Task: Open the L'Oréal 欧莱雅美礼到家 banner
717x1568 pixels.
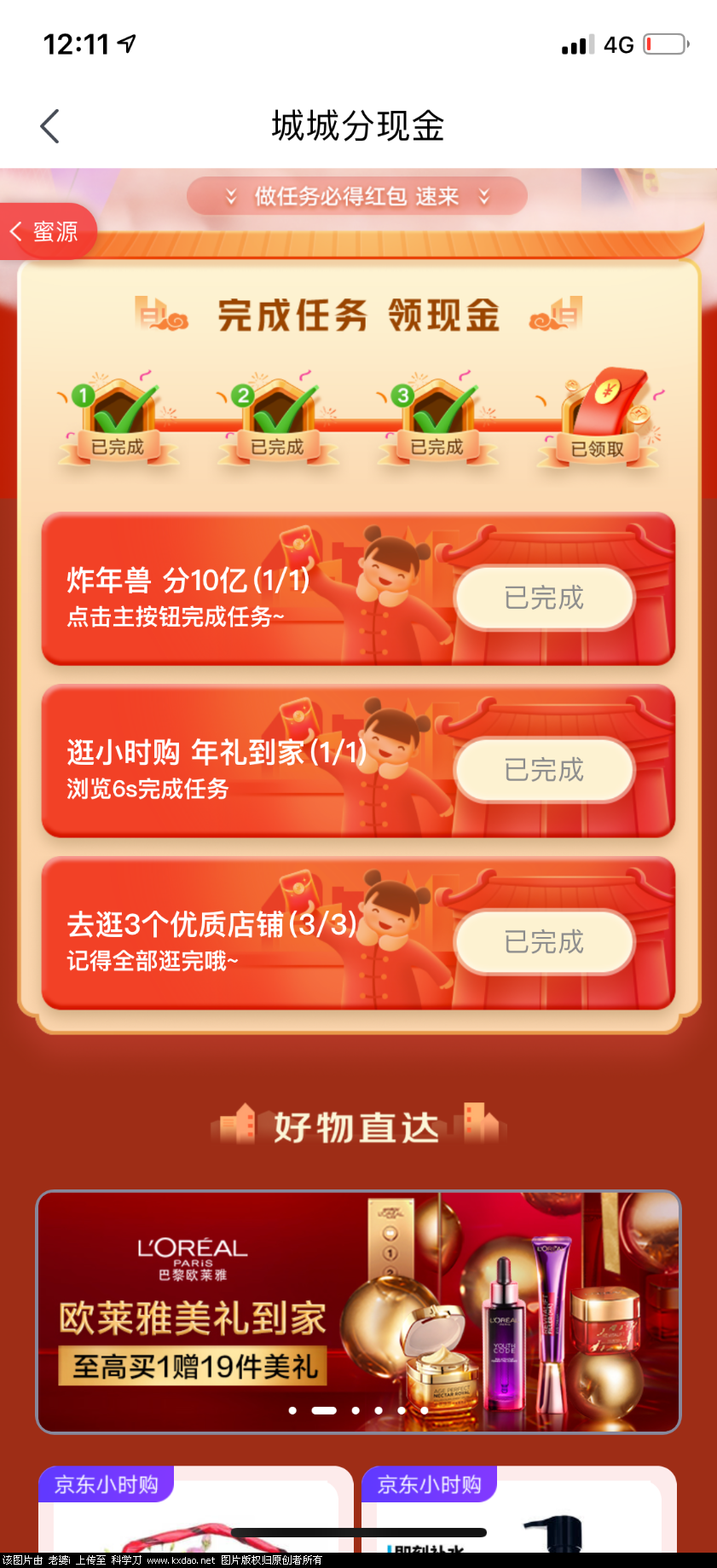Action: point(358,1311)
